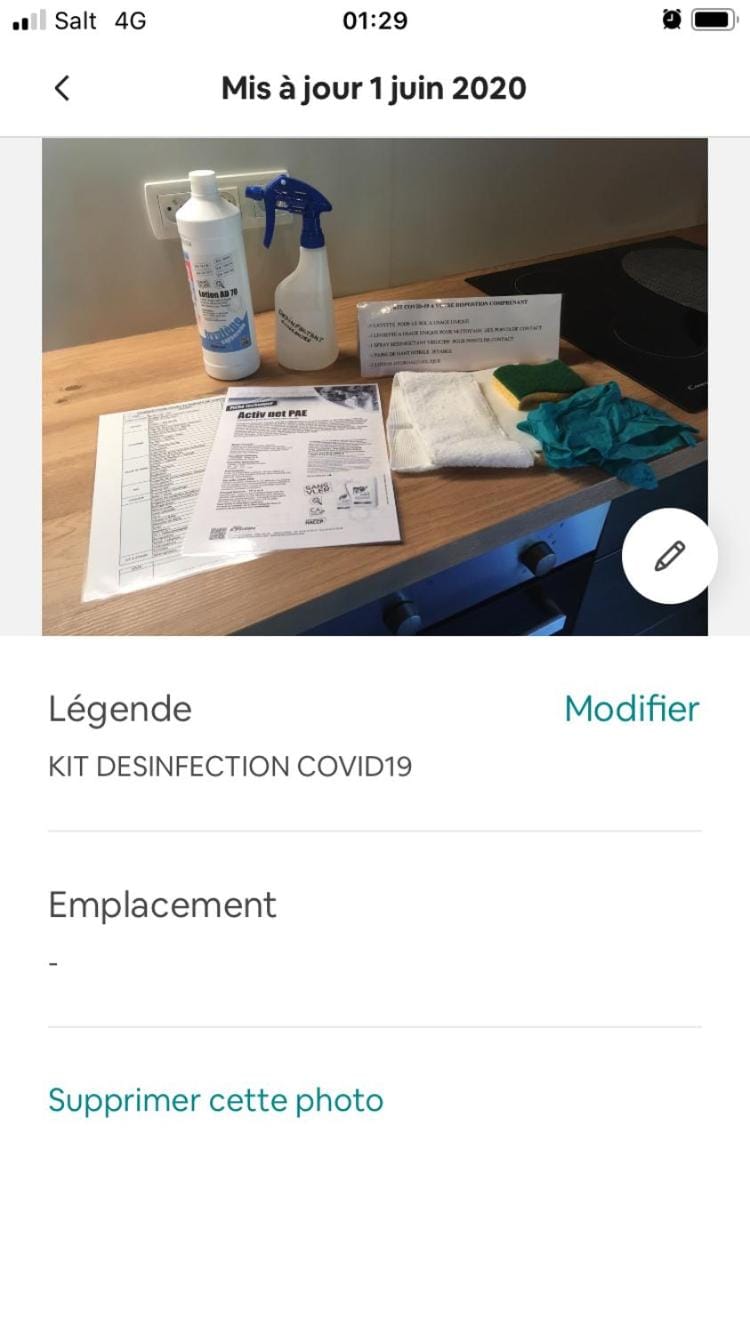Image resolution: width=750 pixels, height=1334 pixels.
Task: Tap Modifier to edit the caption
Action: point(631,709)
